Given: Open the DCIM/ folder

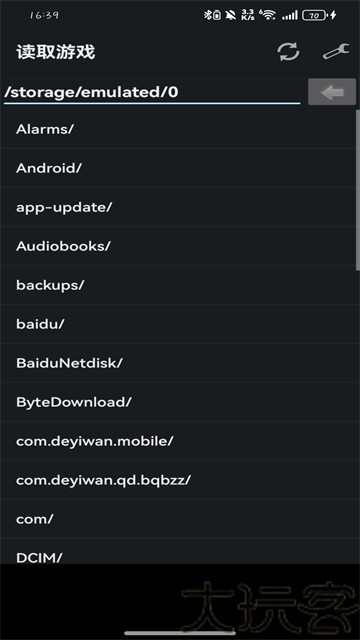Looking at the screenshot, I should tap(178, 552).
